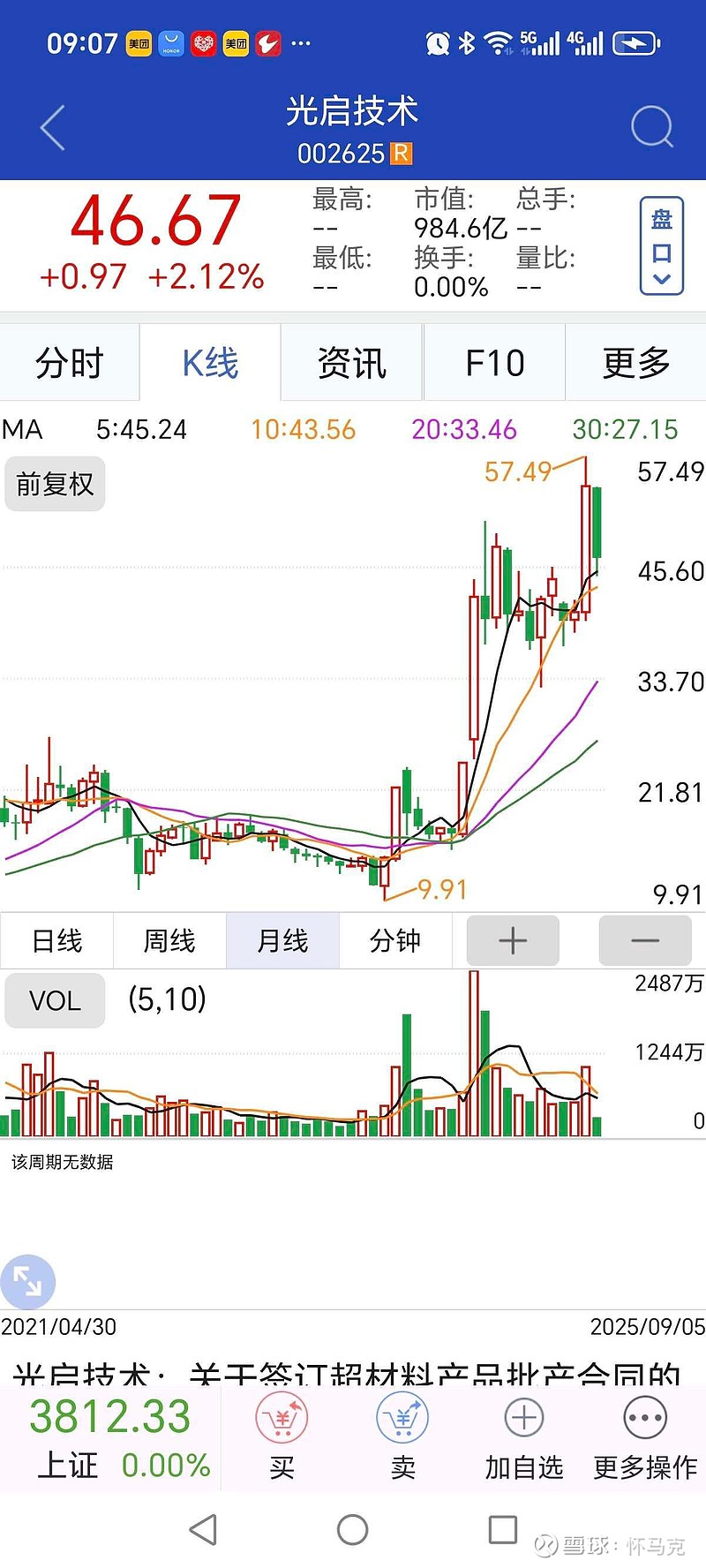Open the 资讯 tab
706x1568 pixels.
352,362
